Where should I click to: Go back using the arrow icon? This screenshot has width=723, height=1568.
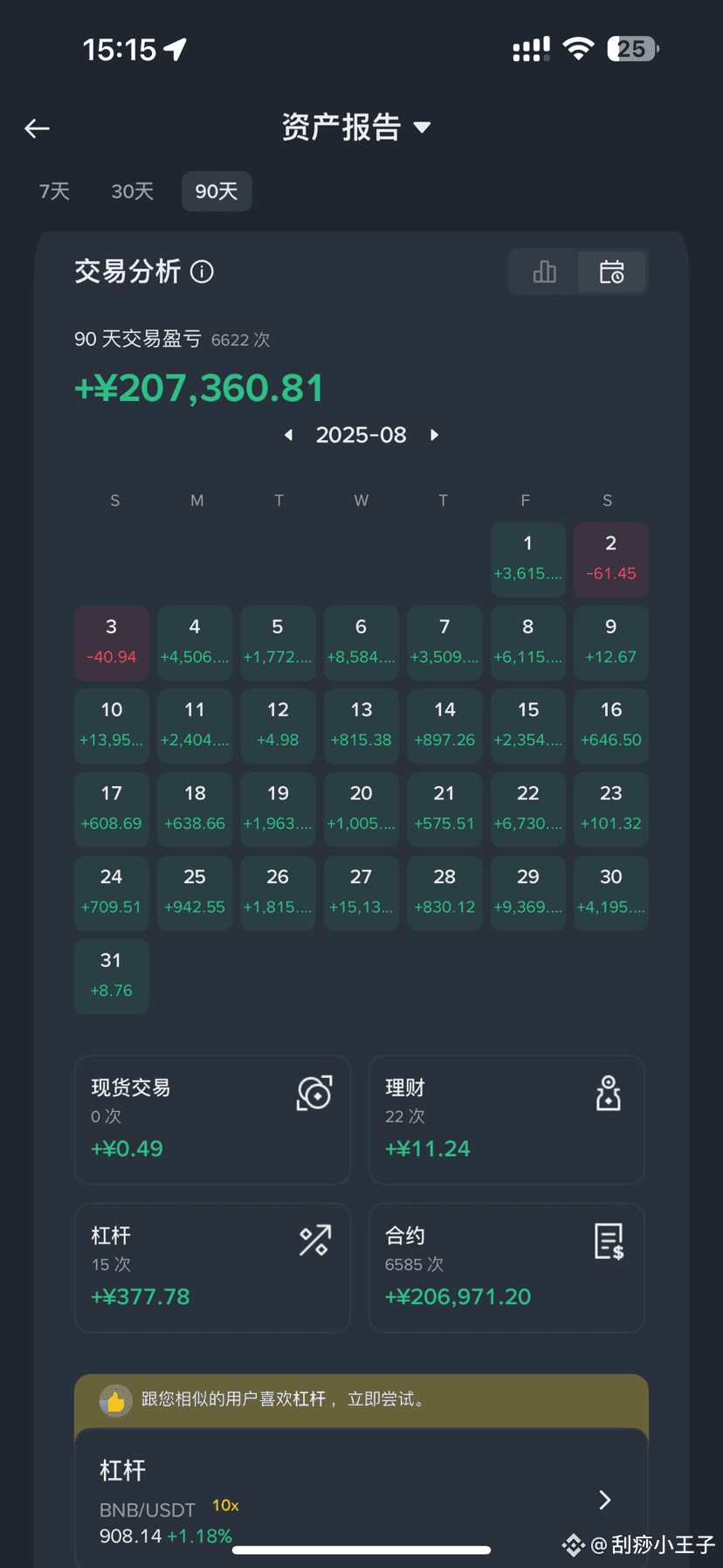[x=37, y=128]
